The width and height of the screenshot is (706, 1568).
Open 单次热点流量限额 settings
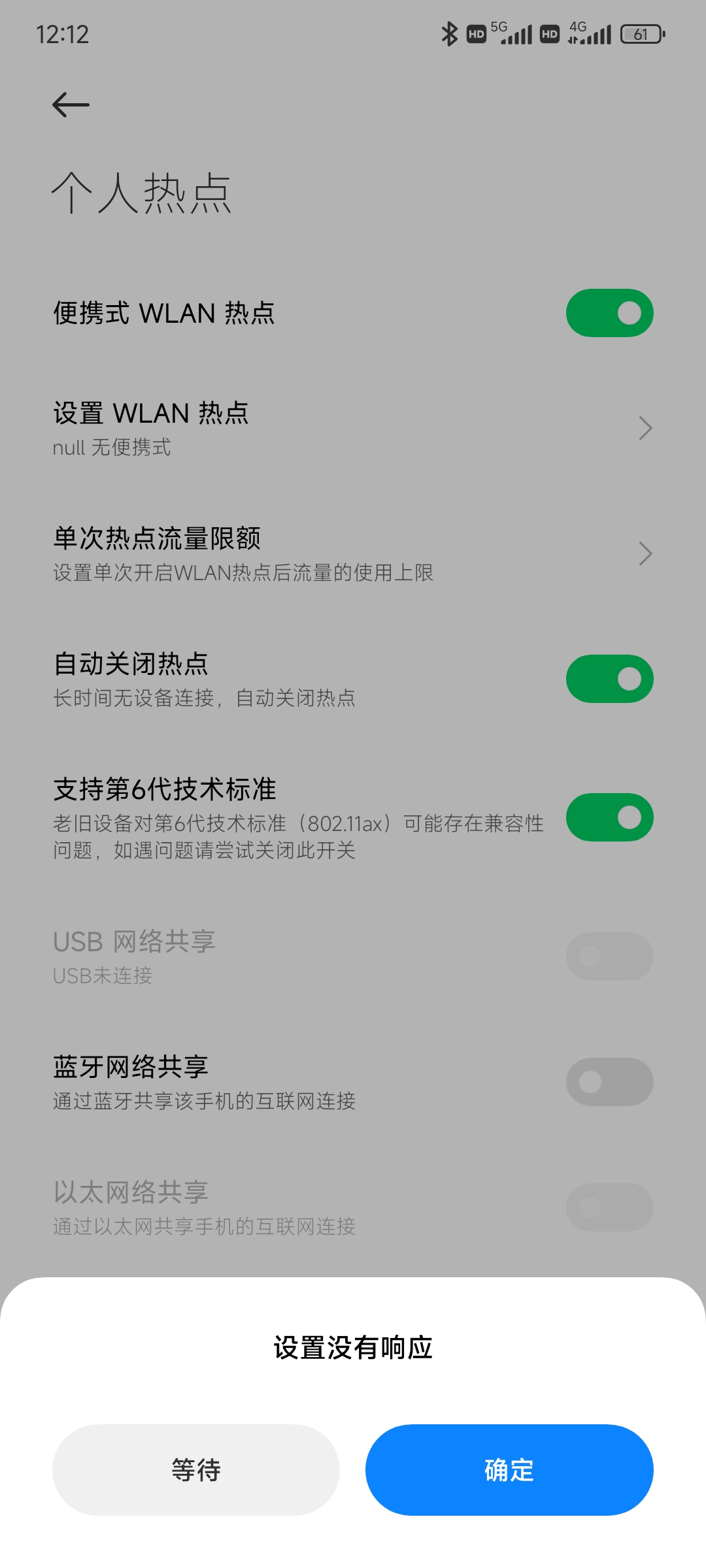click(x=353, y=554)
